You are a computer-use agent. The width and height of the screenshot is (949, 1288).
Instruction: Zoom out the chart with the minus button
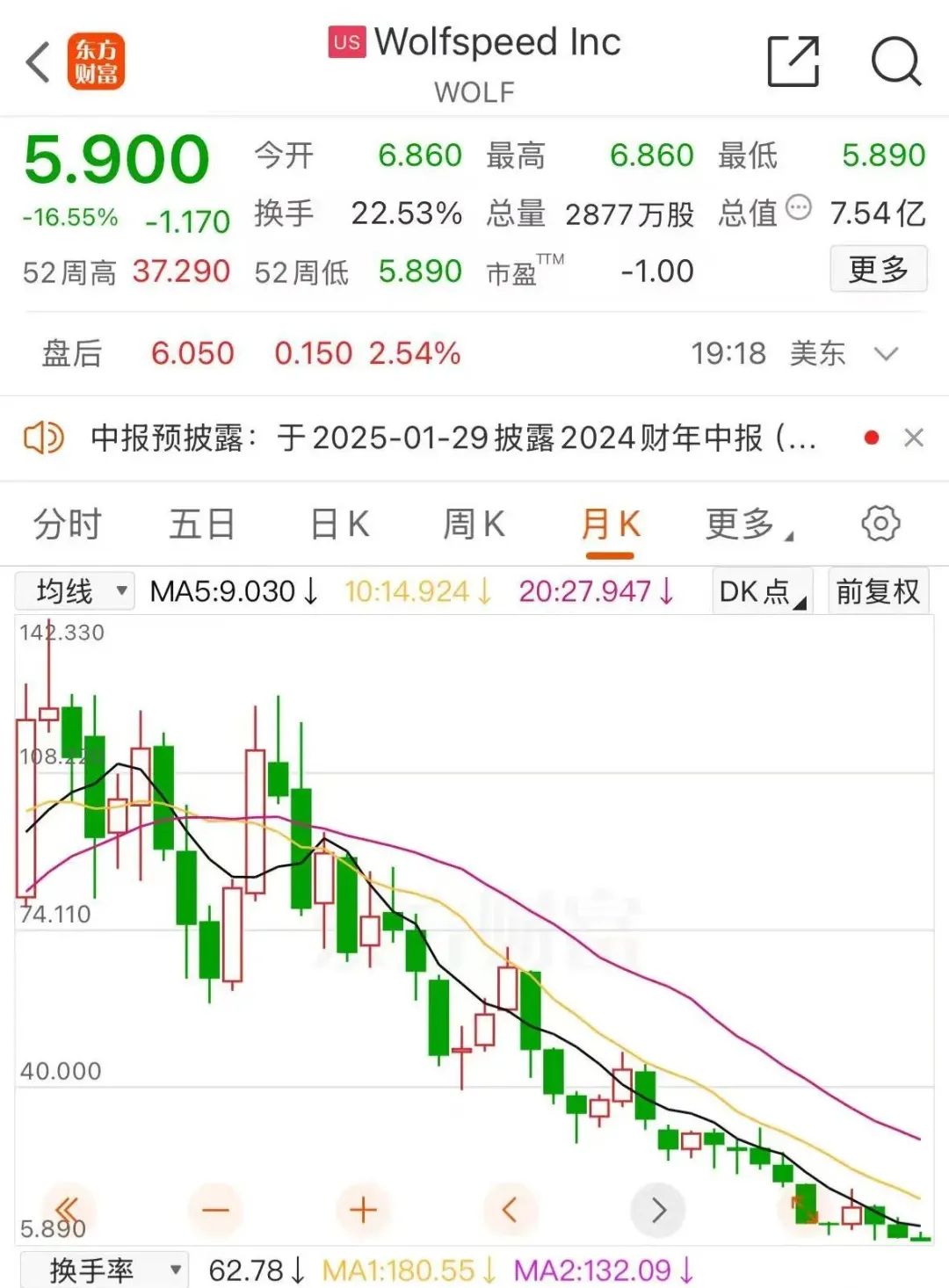tap(215, 1210)
